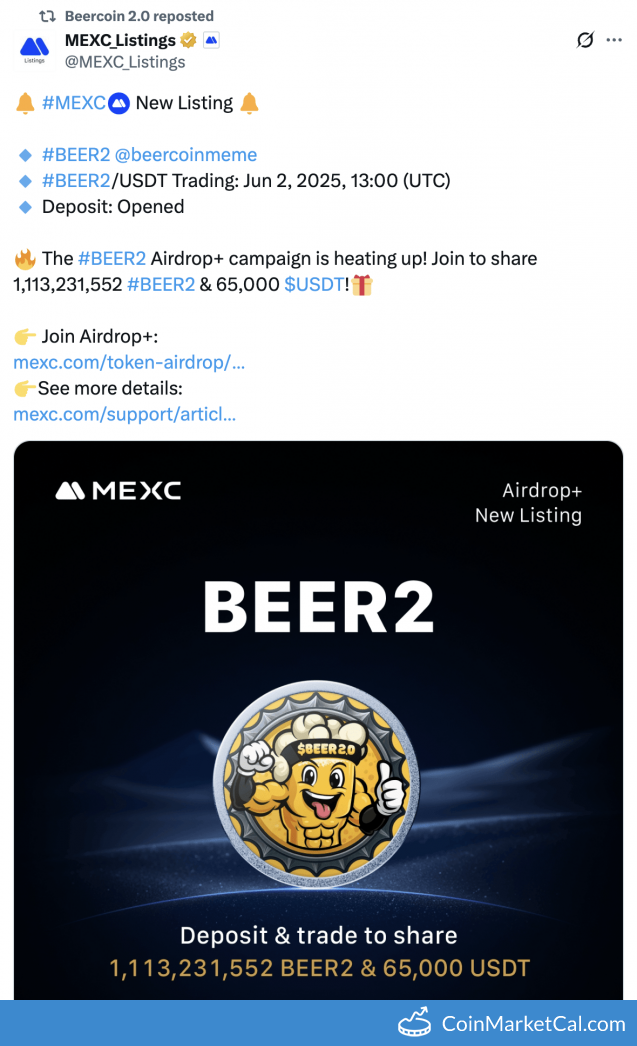Open Beercoin 2.0 reposted label
Screen dimensions: 637x1046
[x=138, y=16]
